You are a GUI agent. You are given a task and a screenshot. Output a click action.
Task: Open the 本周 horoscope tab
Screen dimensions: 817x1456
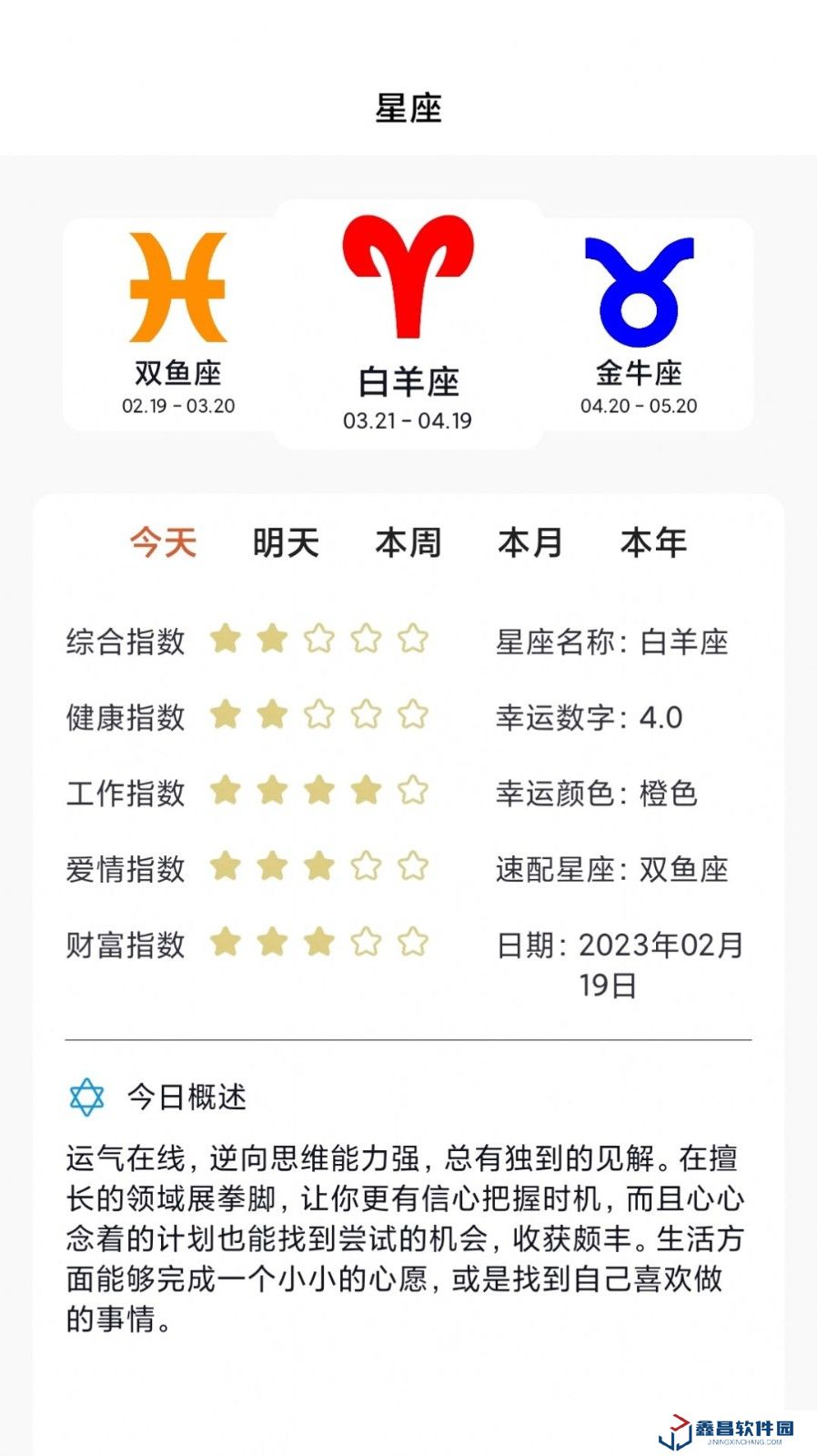(408, 543)
